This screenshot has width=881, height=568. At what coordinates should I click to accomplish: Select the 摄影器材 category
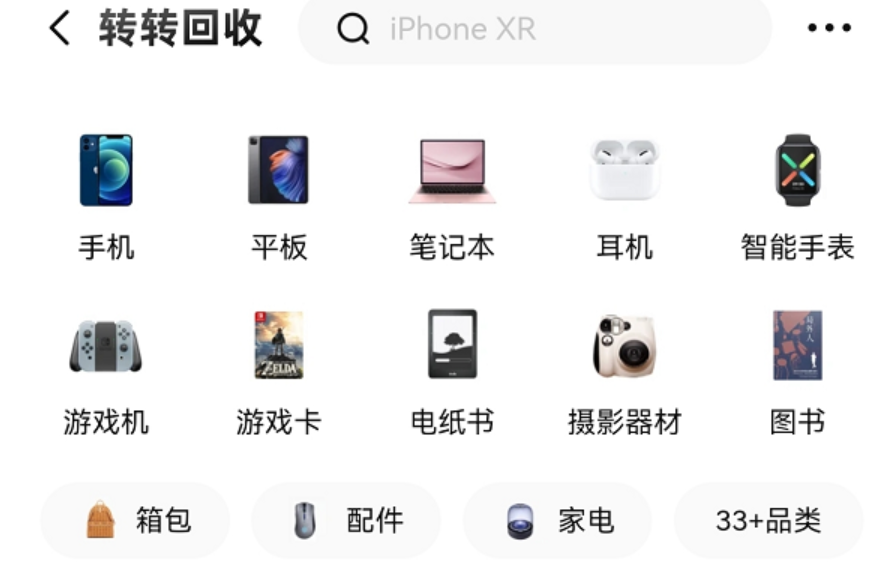click(x=625, y=371)
